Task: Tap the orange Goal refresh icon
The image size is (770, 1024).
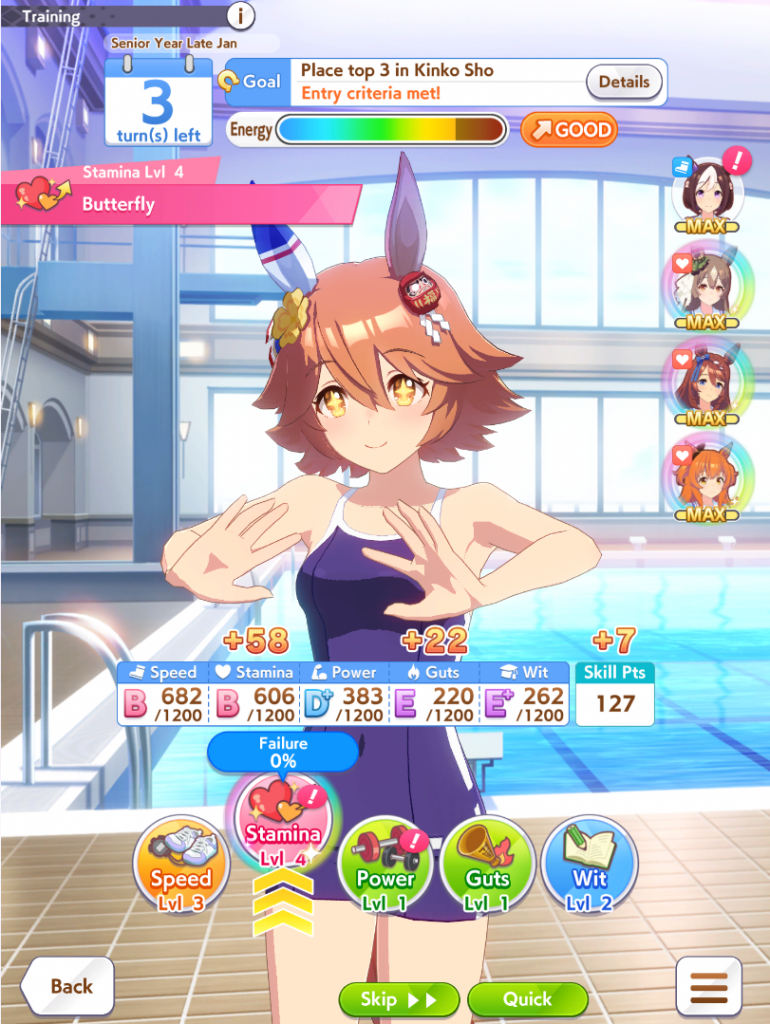Action: click(231, 81)
